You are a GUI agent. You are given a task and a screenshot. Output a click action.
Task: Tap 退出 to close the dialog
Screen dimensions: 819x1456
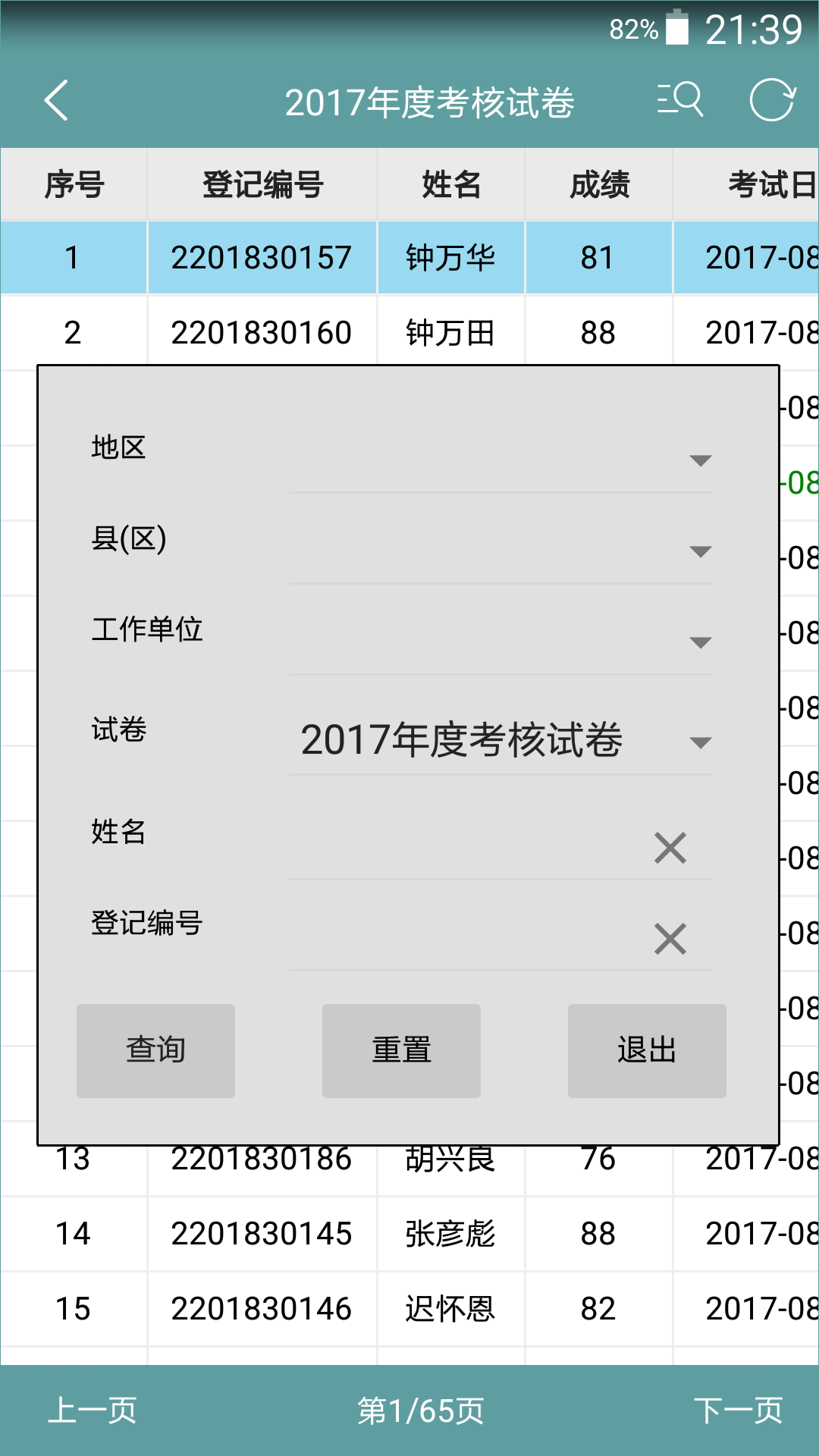coord(647,1050)
